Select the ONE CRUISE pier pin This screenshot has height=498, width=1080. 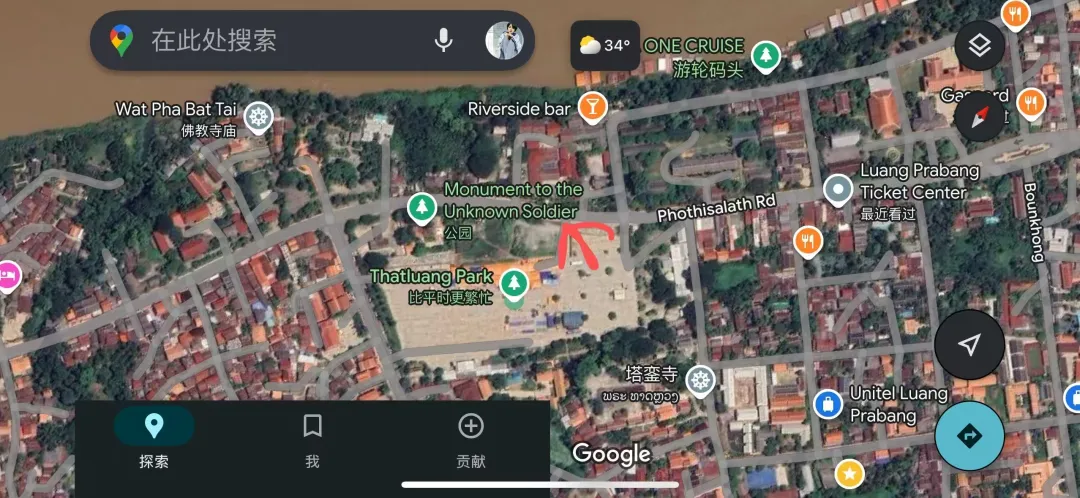coord(765,55)
